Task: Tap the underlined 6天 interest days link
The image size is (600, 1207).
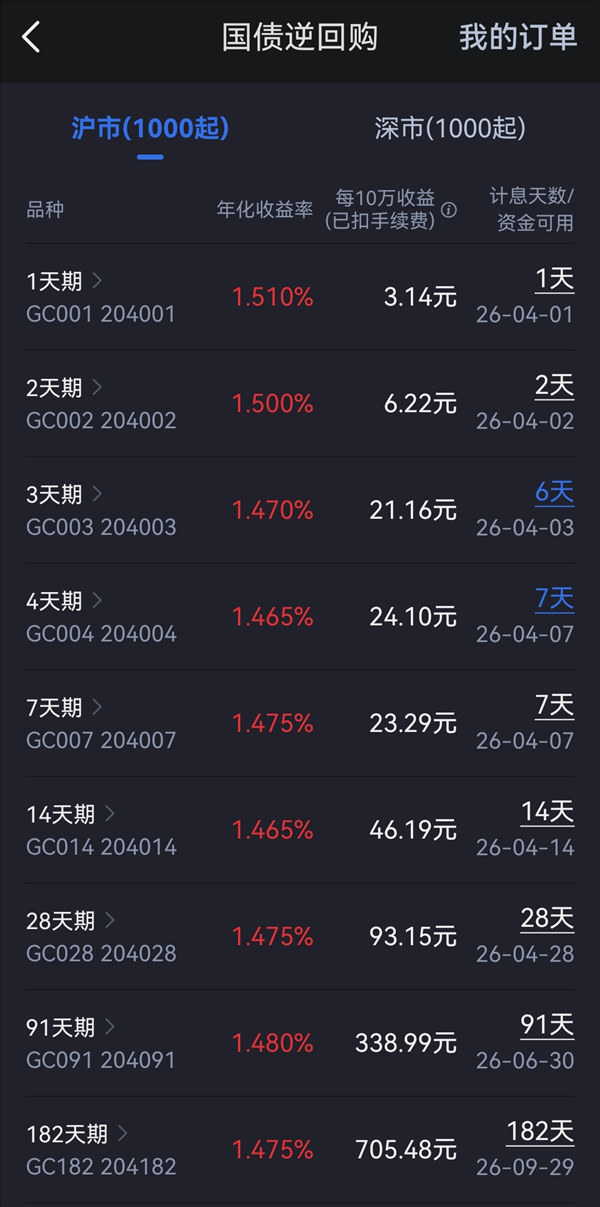Action: [554, 493]
